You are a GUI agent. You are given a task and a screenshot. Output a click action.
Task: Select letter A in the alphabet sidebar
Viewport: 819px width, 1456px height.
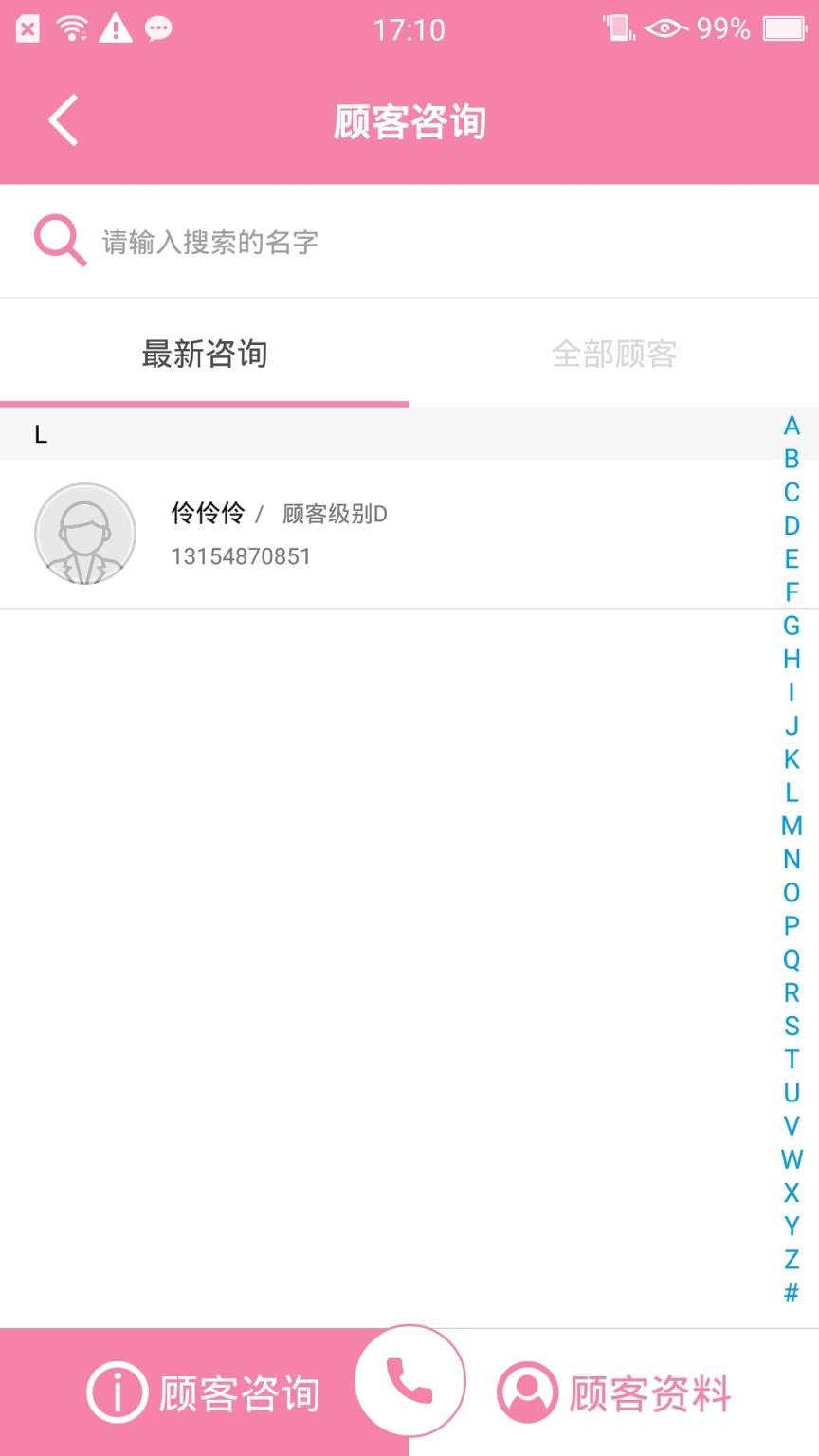789,429
